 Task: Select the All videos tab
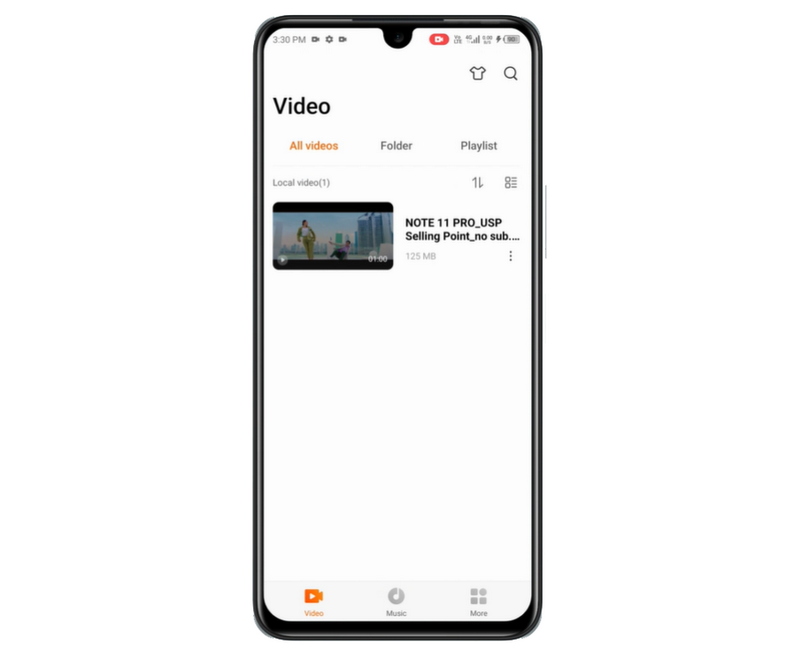point(314,146)
